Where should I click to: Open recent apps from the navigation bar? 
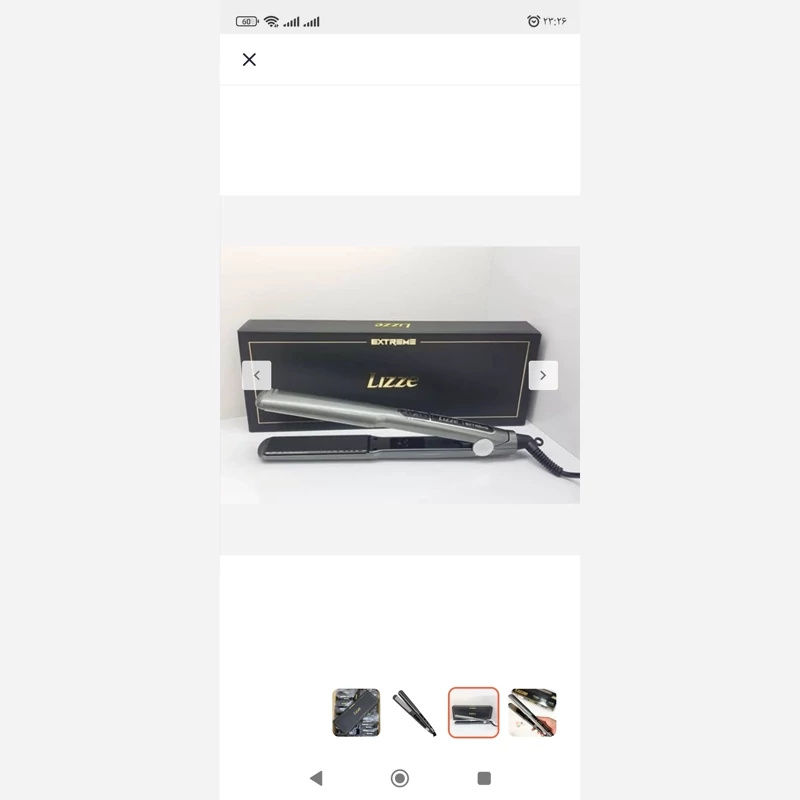point(484,777)
